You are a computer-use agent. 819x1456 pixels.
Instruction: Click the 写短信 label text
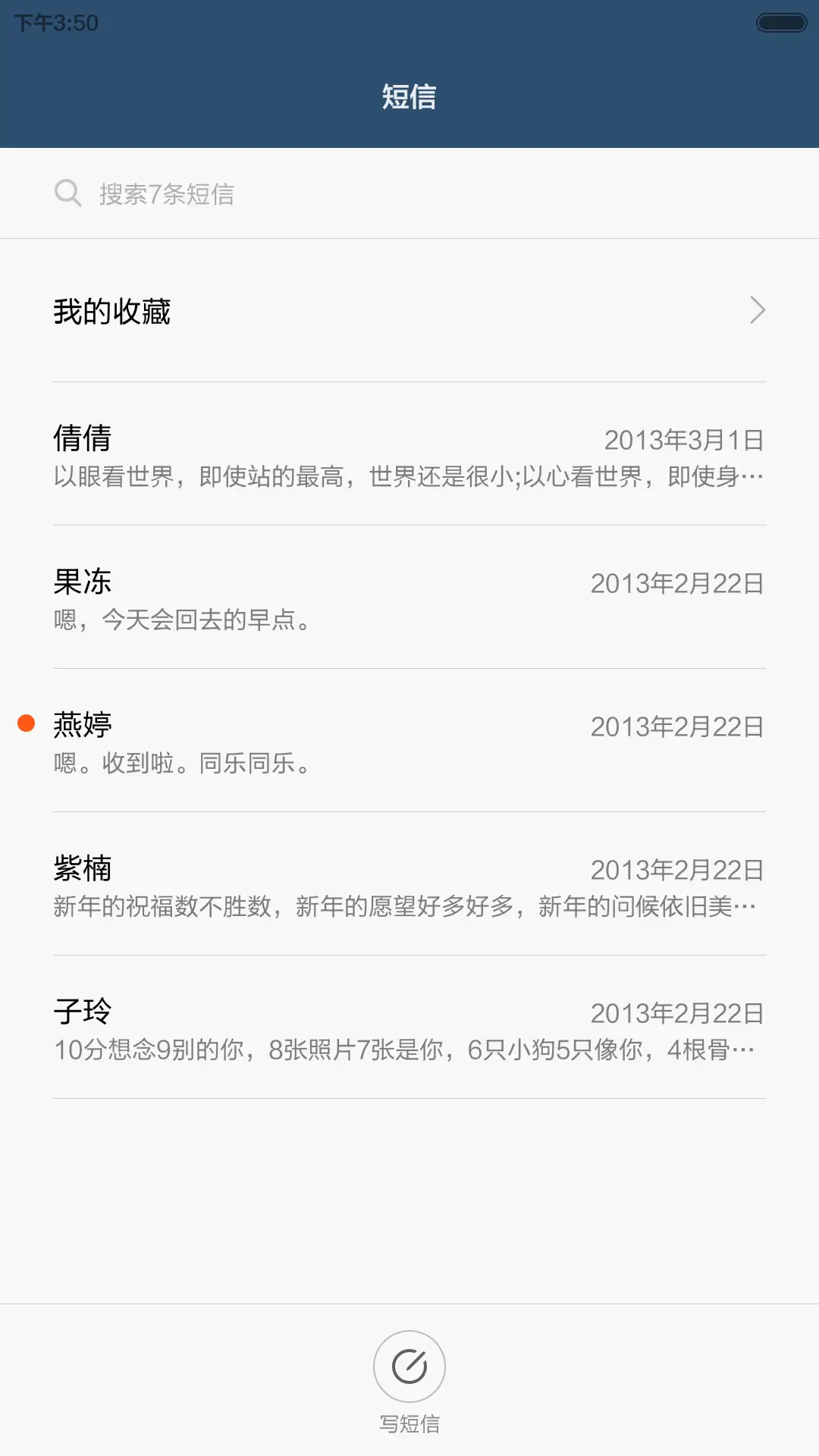(x=409, y=1423)
